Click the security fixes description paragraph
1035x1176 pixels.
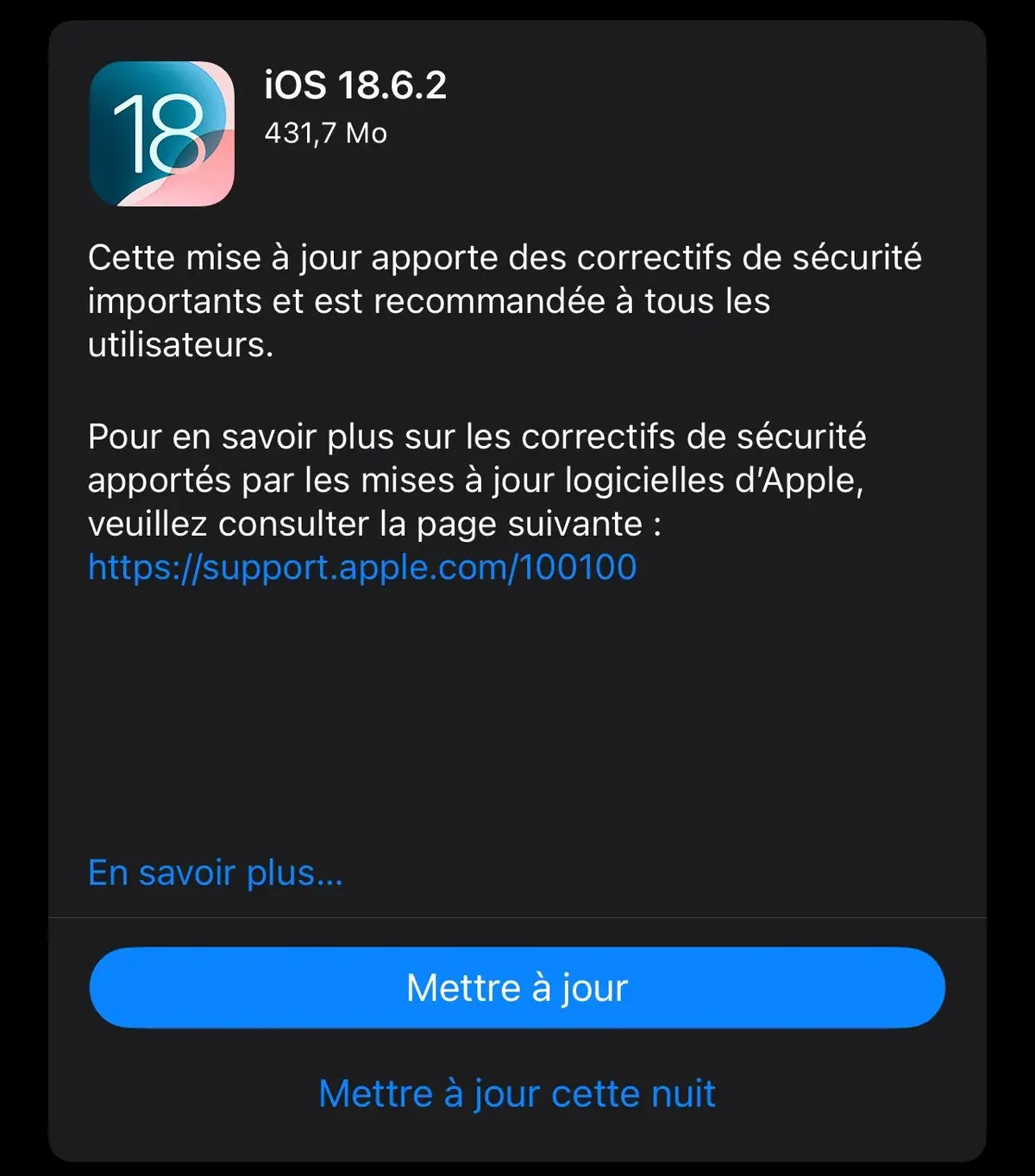[505, 301]
